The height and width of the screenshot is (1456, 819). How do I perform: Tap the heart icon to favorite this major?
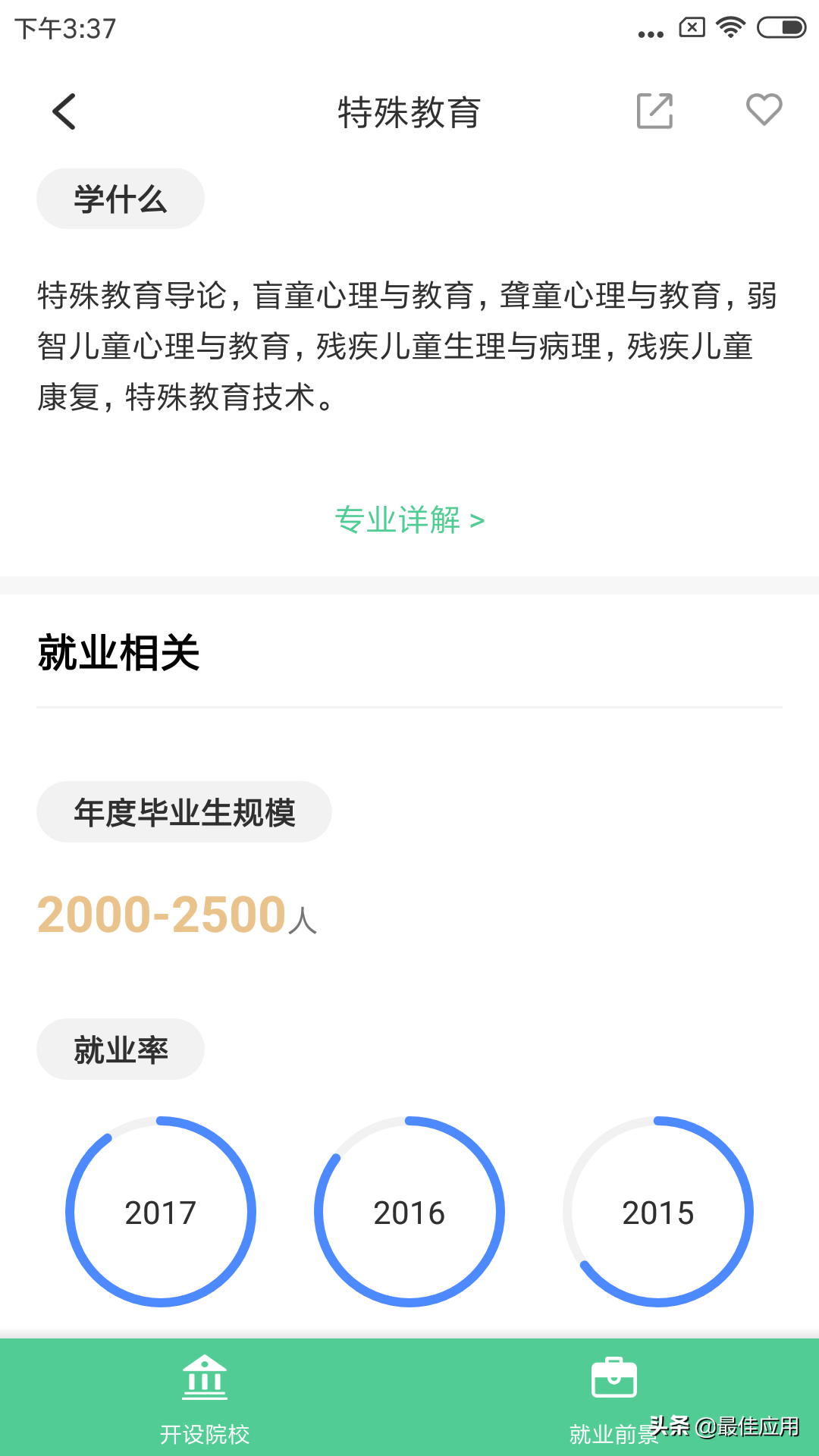click(x=764, y=110)
